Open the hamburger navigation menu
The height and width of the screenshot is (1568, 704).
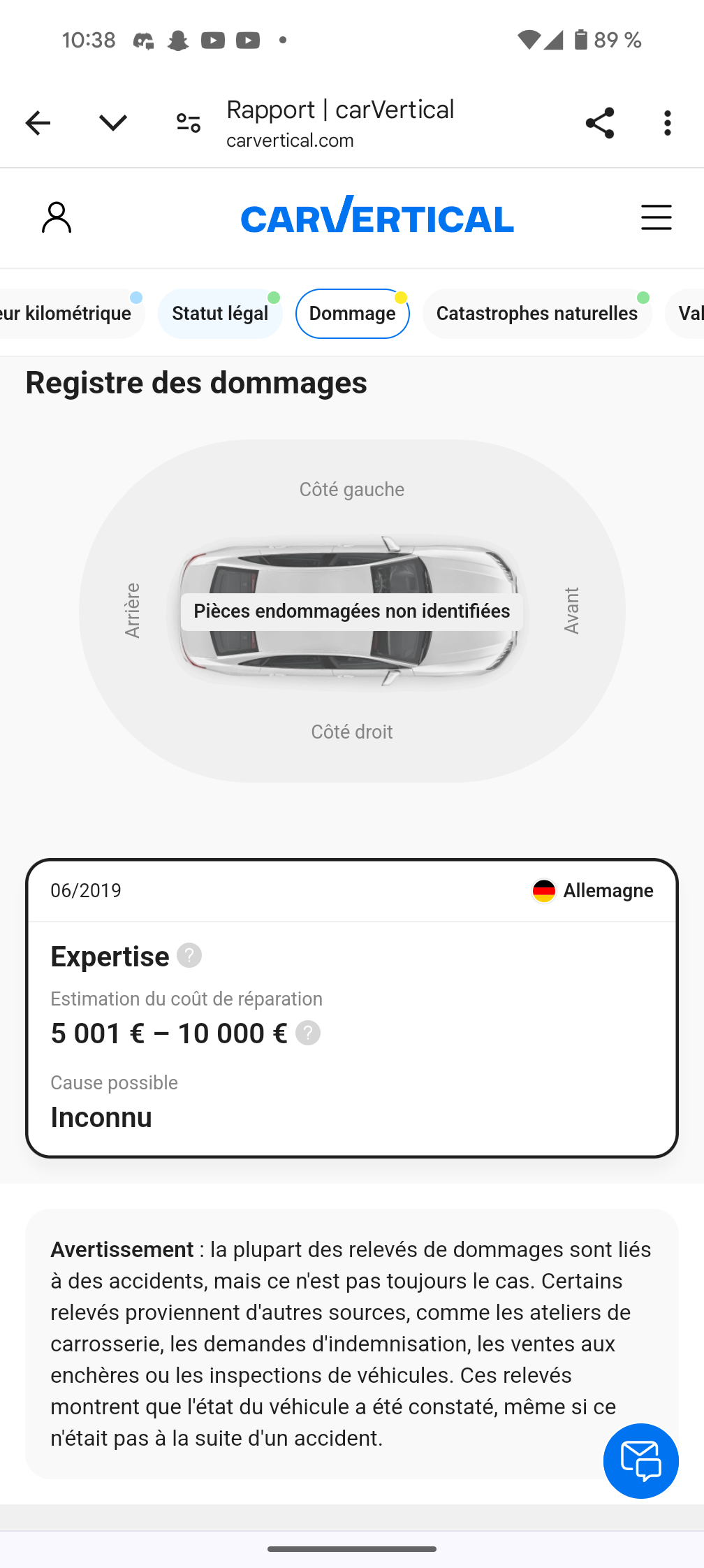657,217
